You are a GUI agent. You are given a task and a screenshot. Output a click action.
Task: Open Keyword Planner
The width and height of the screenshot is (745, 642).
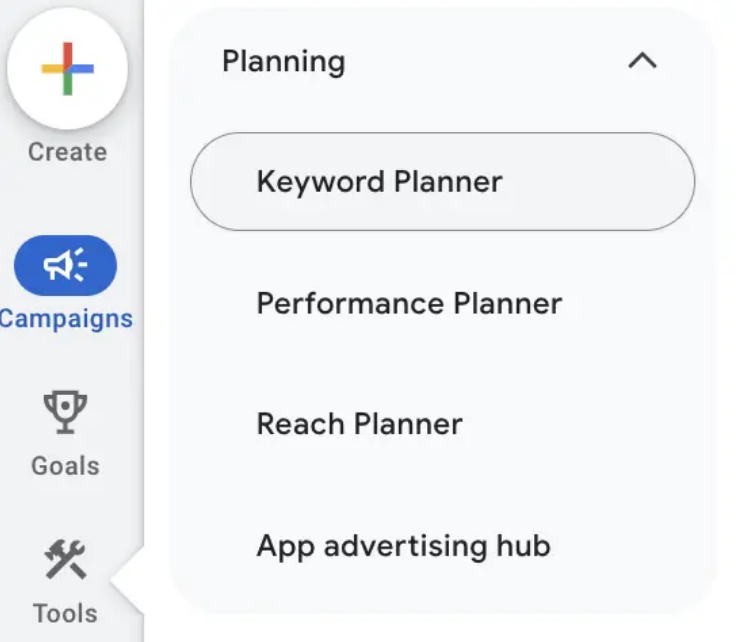(x=442, y=182)
